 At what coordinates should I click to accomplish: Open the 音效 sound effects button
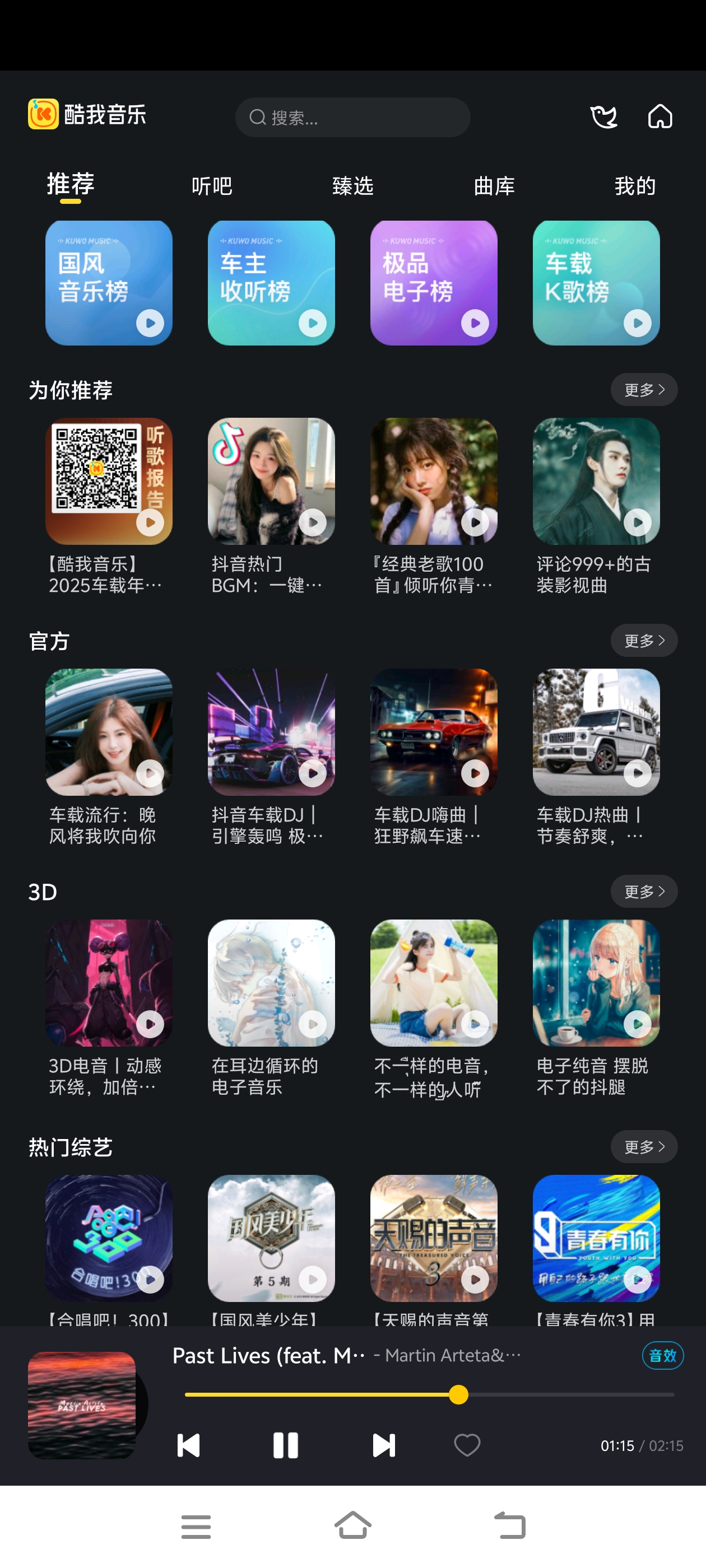tap(662, 1356)
